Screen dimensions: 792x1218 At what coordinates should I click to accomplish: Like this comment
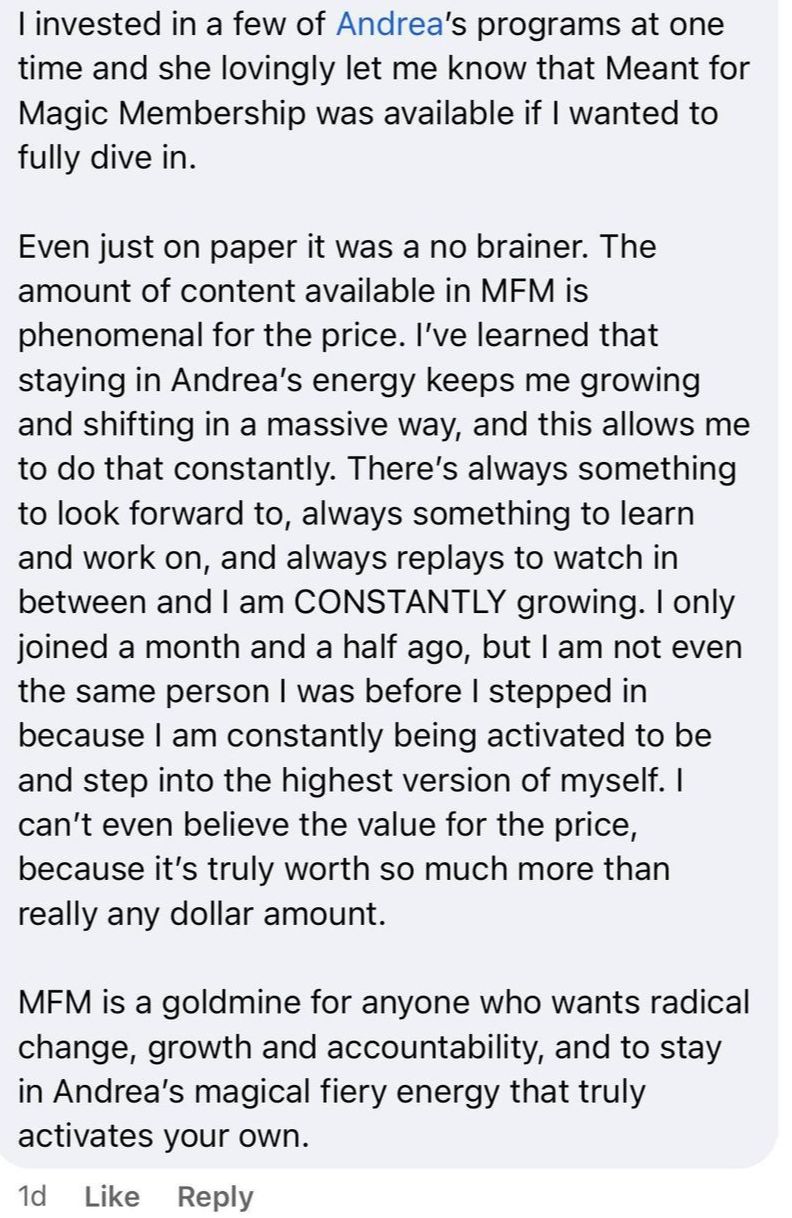(112, 1196)
